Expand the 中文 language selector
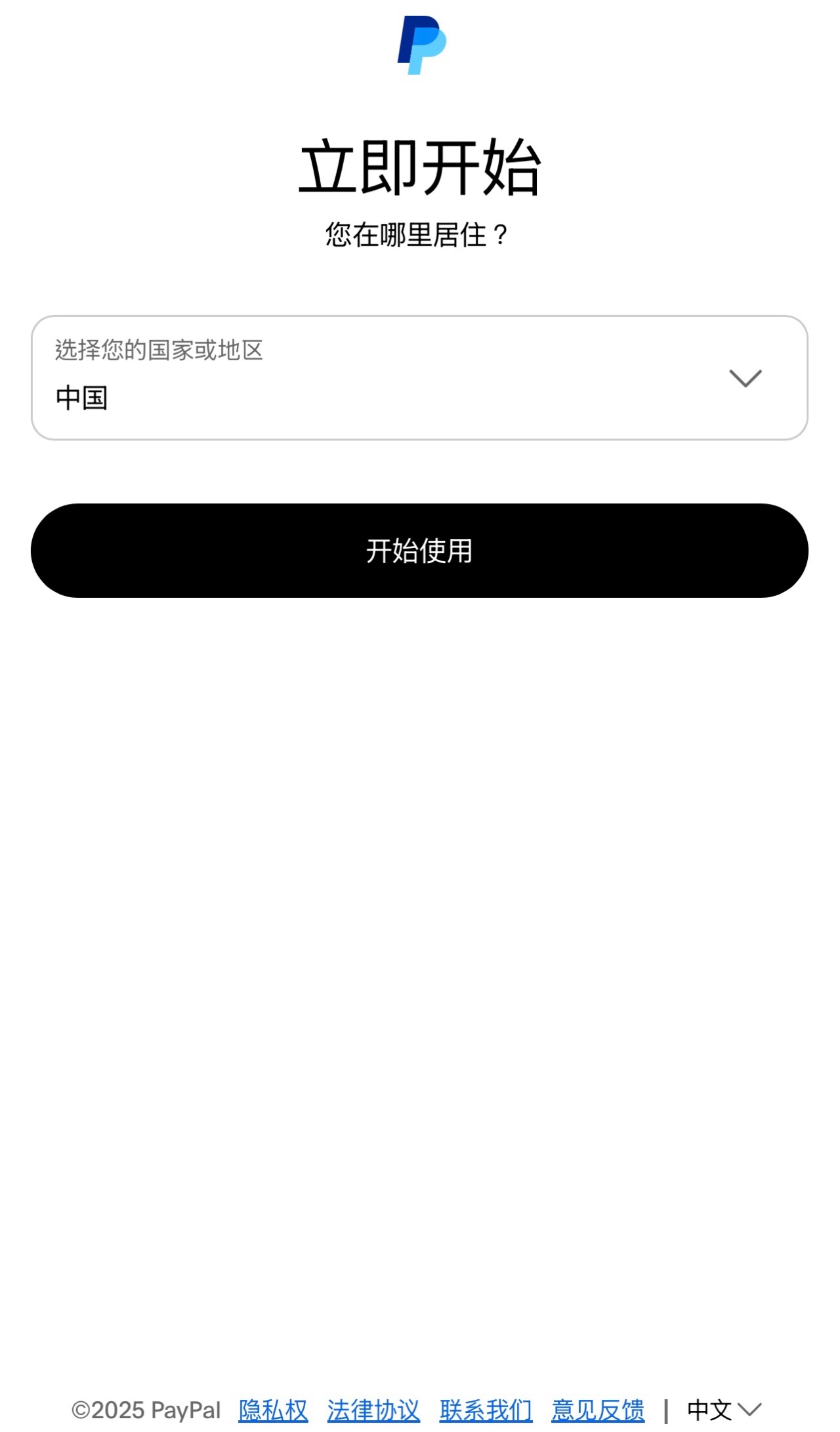Screen dimensions: 840x1432 pyautogui.click(x=724, y=1410)
